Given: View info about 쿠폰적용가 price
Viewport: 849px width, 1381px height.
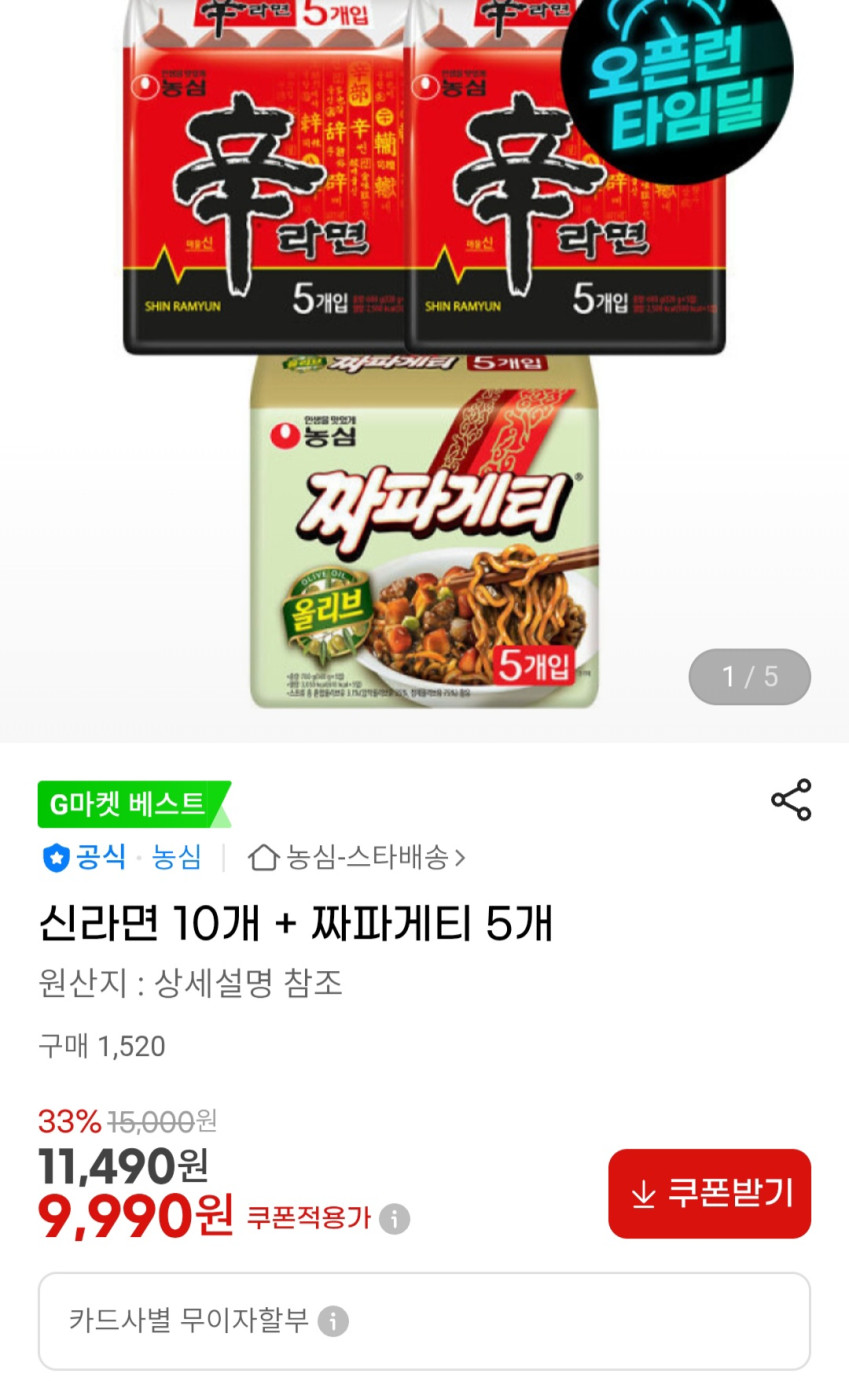Looking at the screenshot, I should 395,1219.
